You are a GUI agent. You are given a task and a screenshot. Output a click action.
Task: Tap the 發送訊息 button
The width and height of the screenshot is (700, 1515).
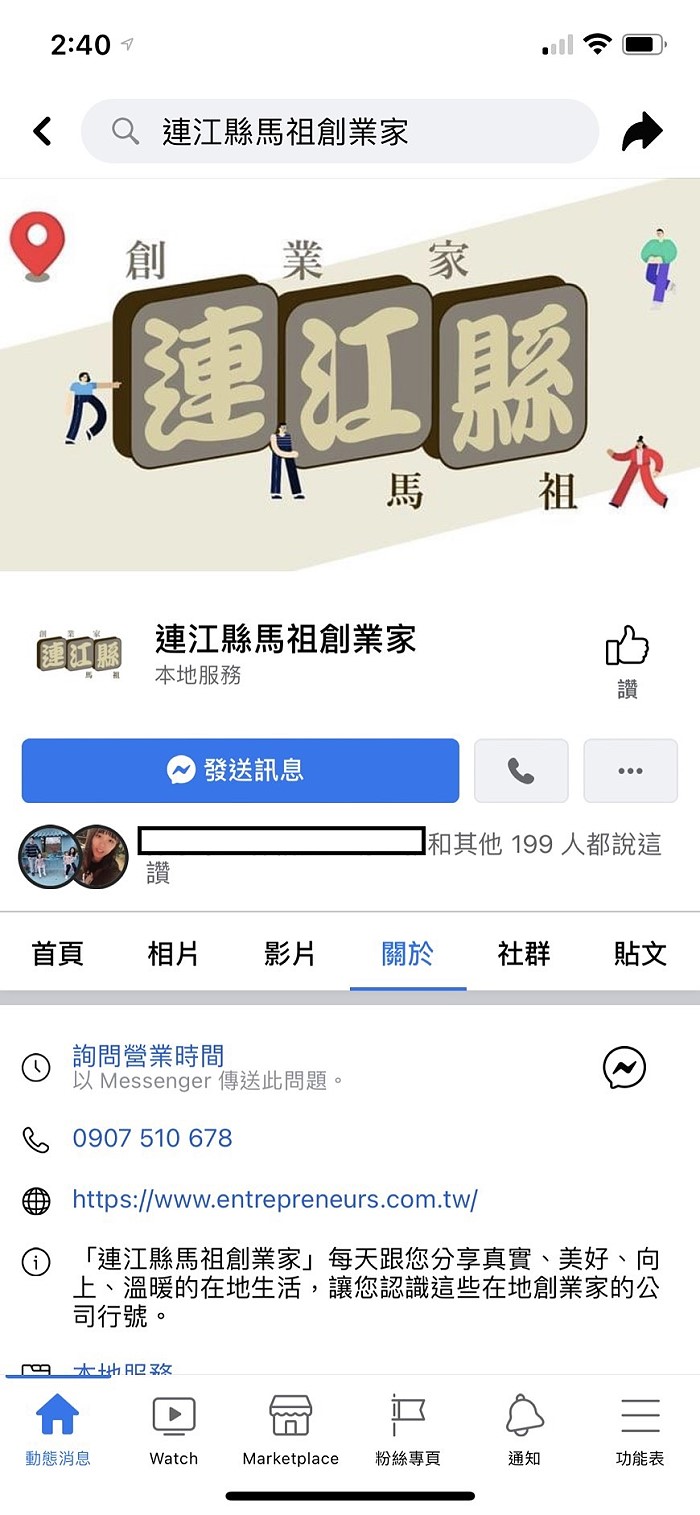(x=240, y=770)
